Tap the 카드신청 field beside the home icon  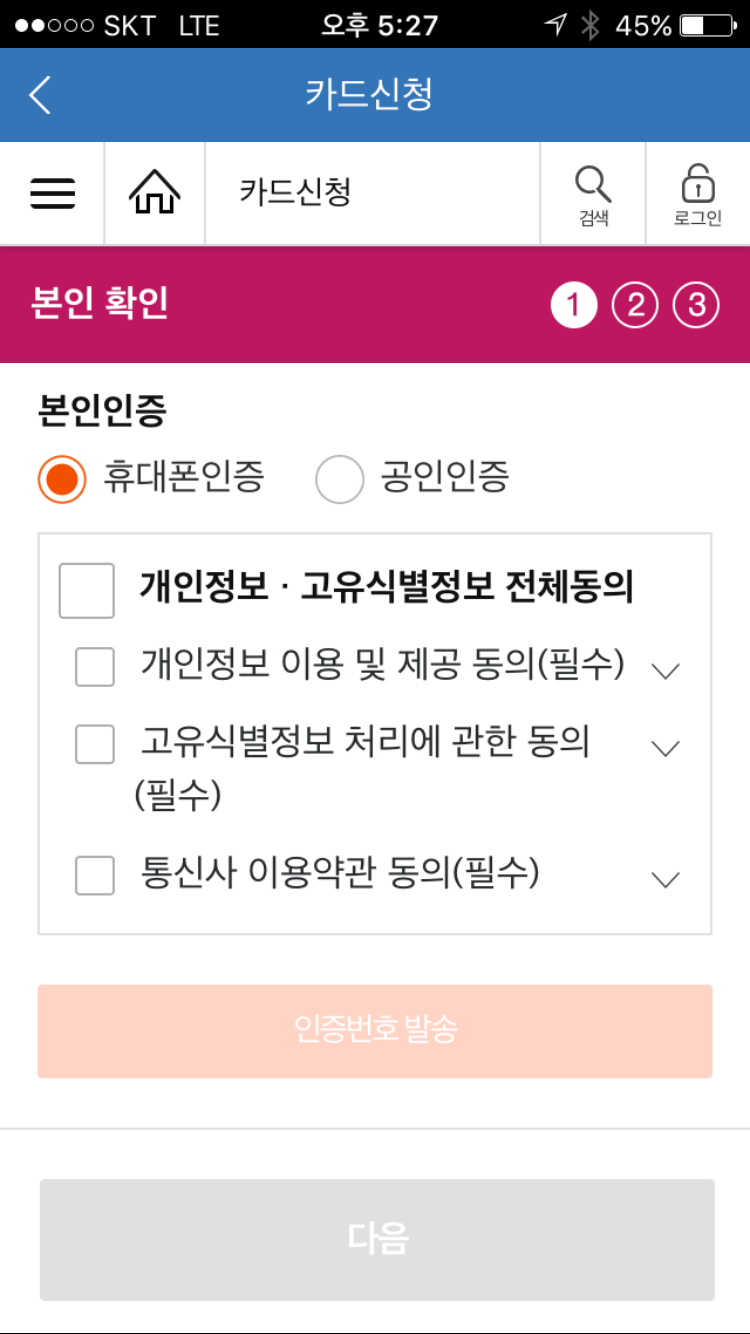click(370, 192)
